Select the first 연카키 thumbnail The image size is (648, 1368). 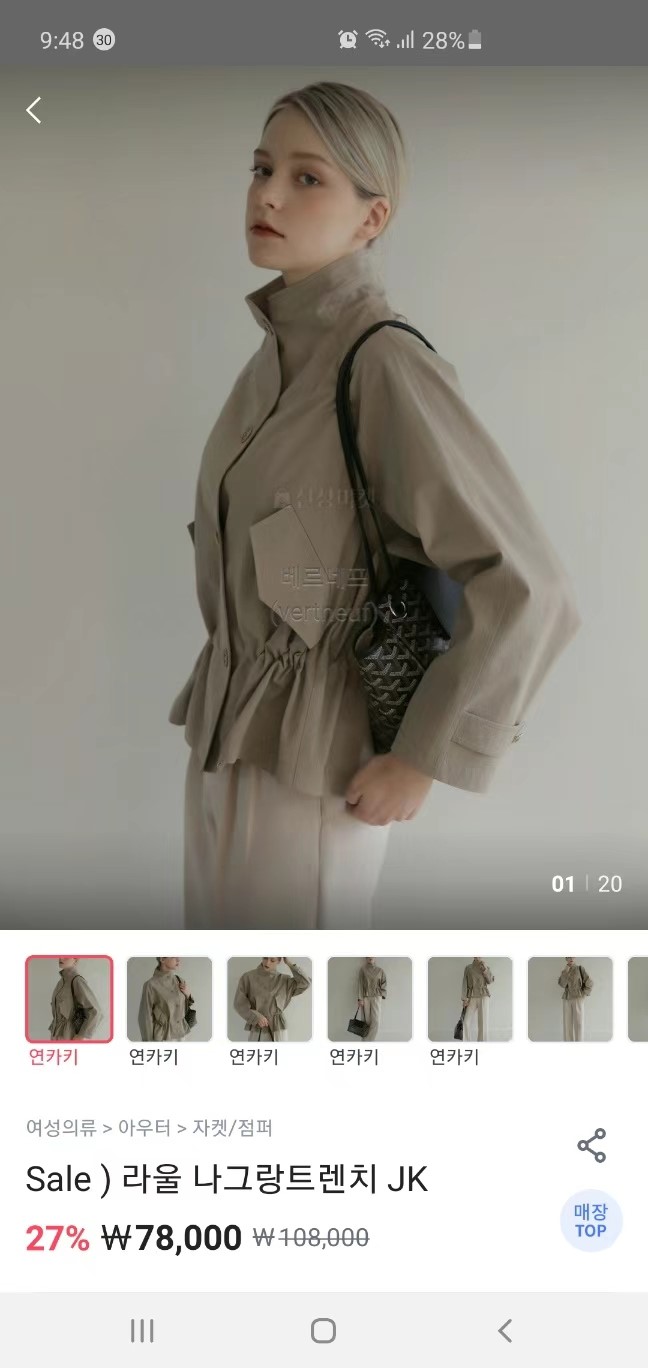point(69,999)
